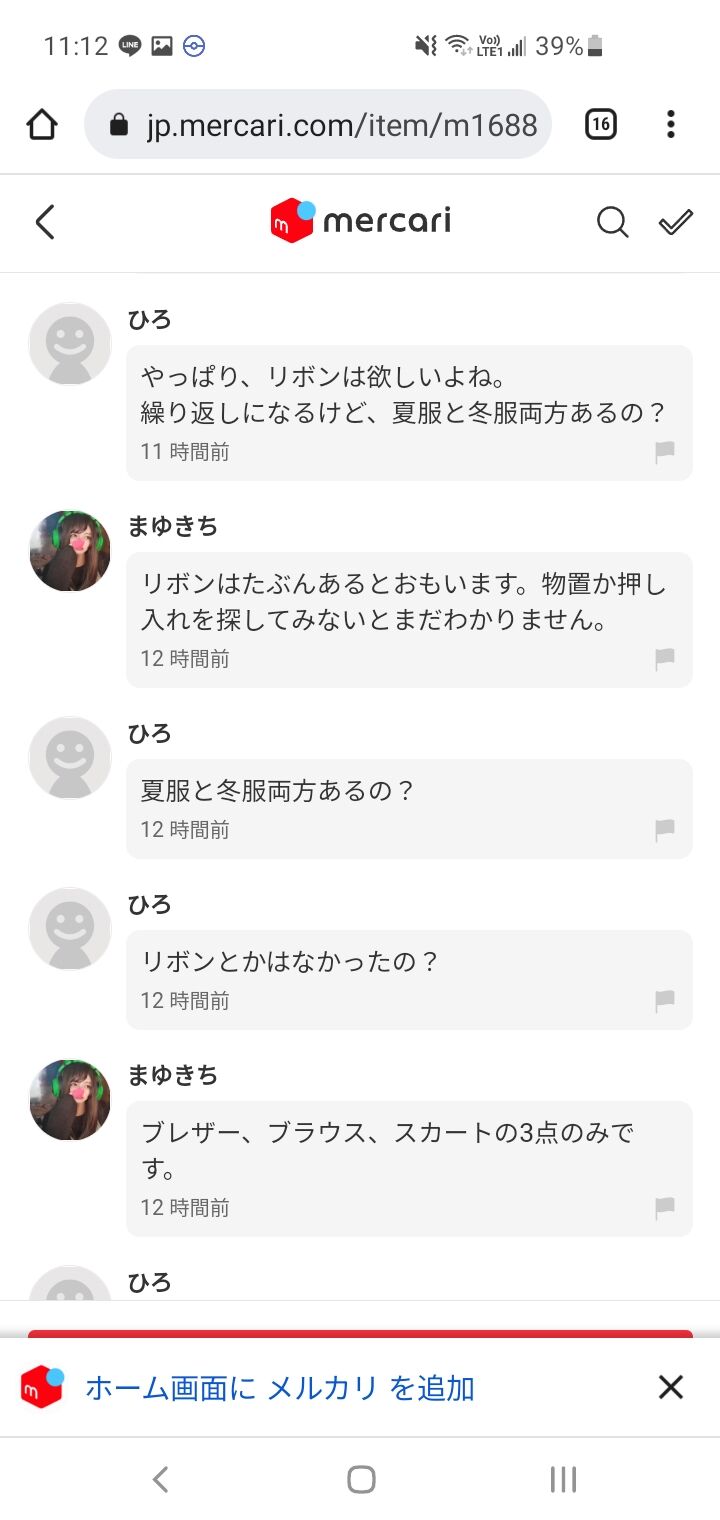Screen dimensions: 720x1520
Task: Open ひろ's profile from the やっぱり comment
Action: coord(70,344)
